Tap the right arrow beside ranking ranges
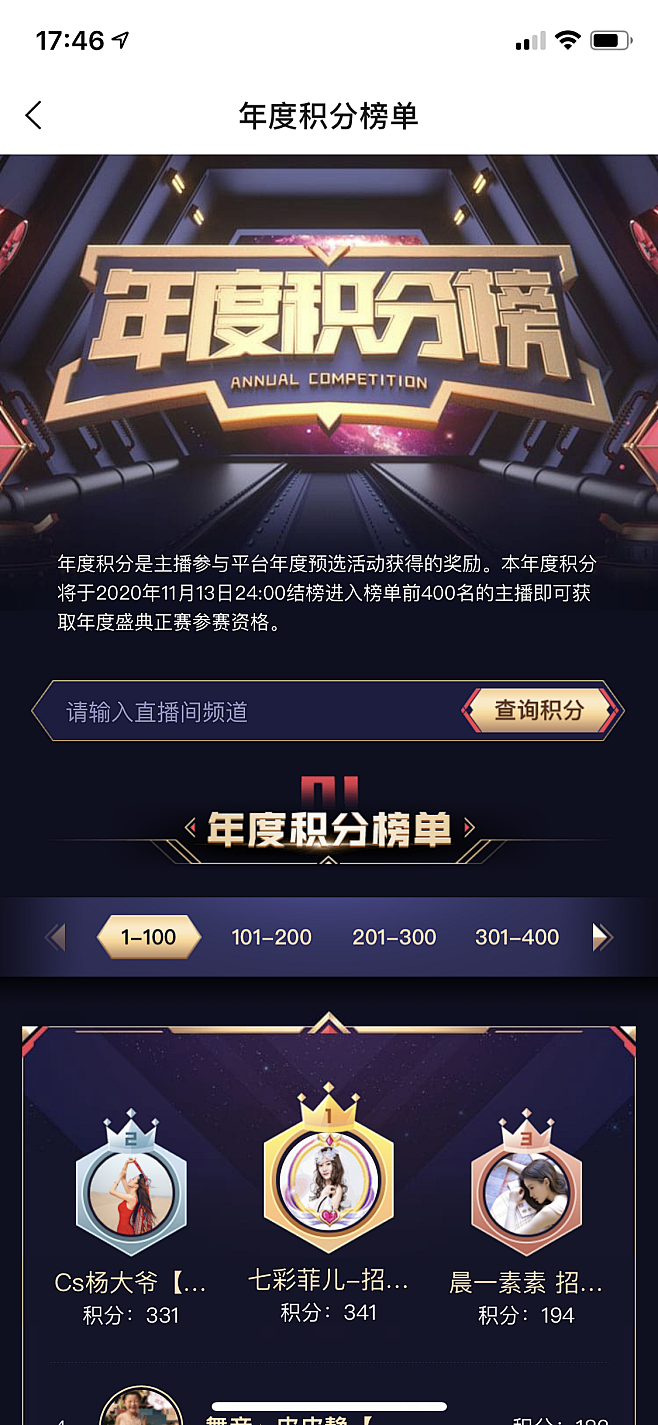The height and width of the screenshot is (1425, 658). 601,937
